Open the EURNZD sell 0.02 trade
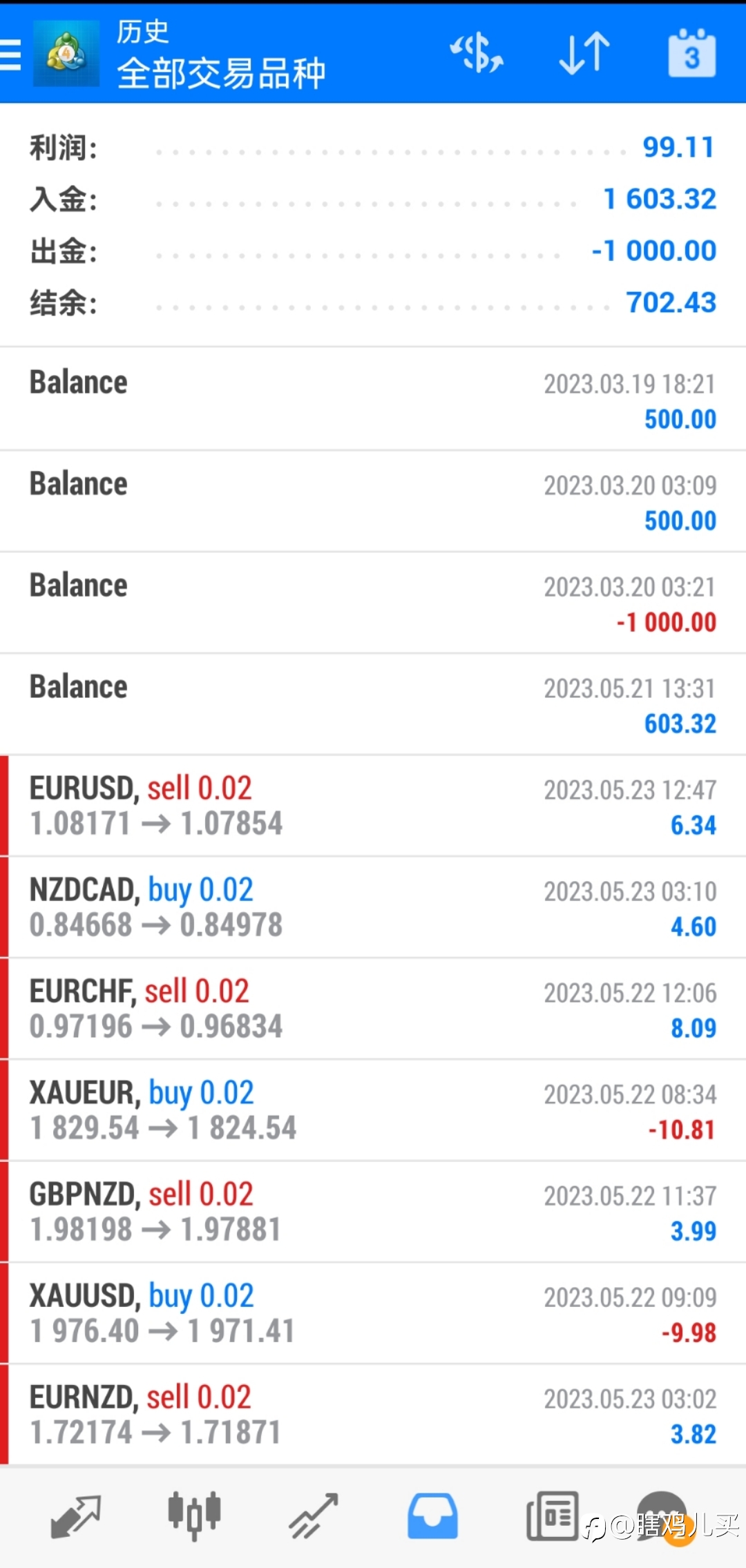 pos(373,1415)
